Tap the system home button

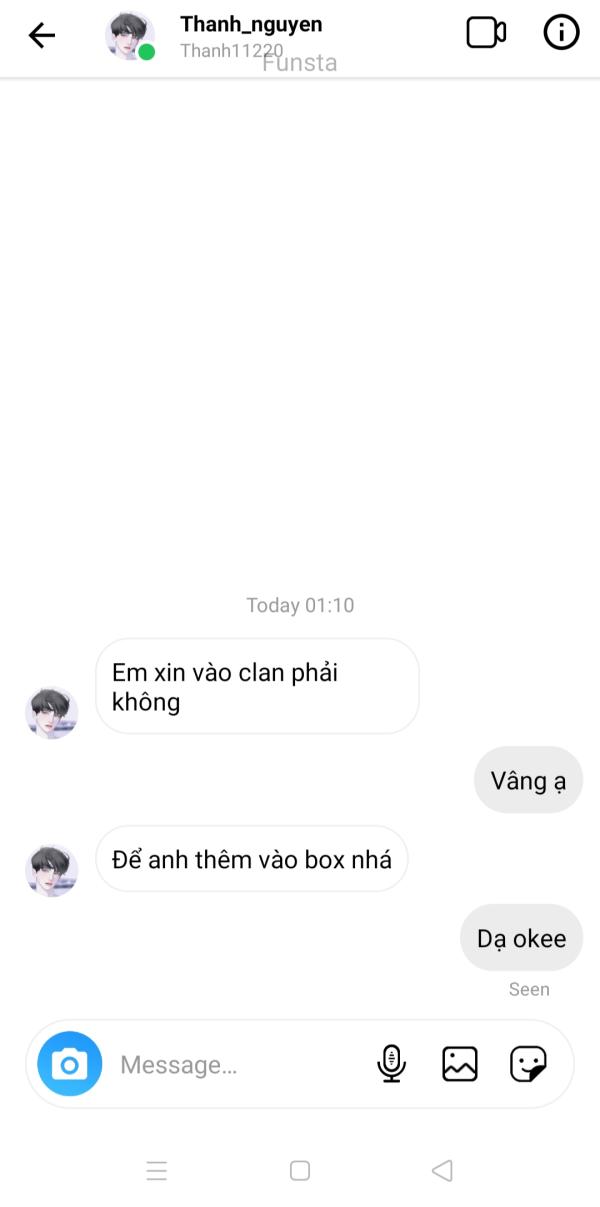[x=300, y=1171]
